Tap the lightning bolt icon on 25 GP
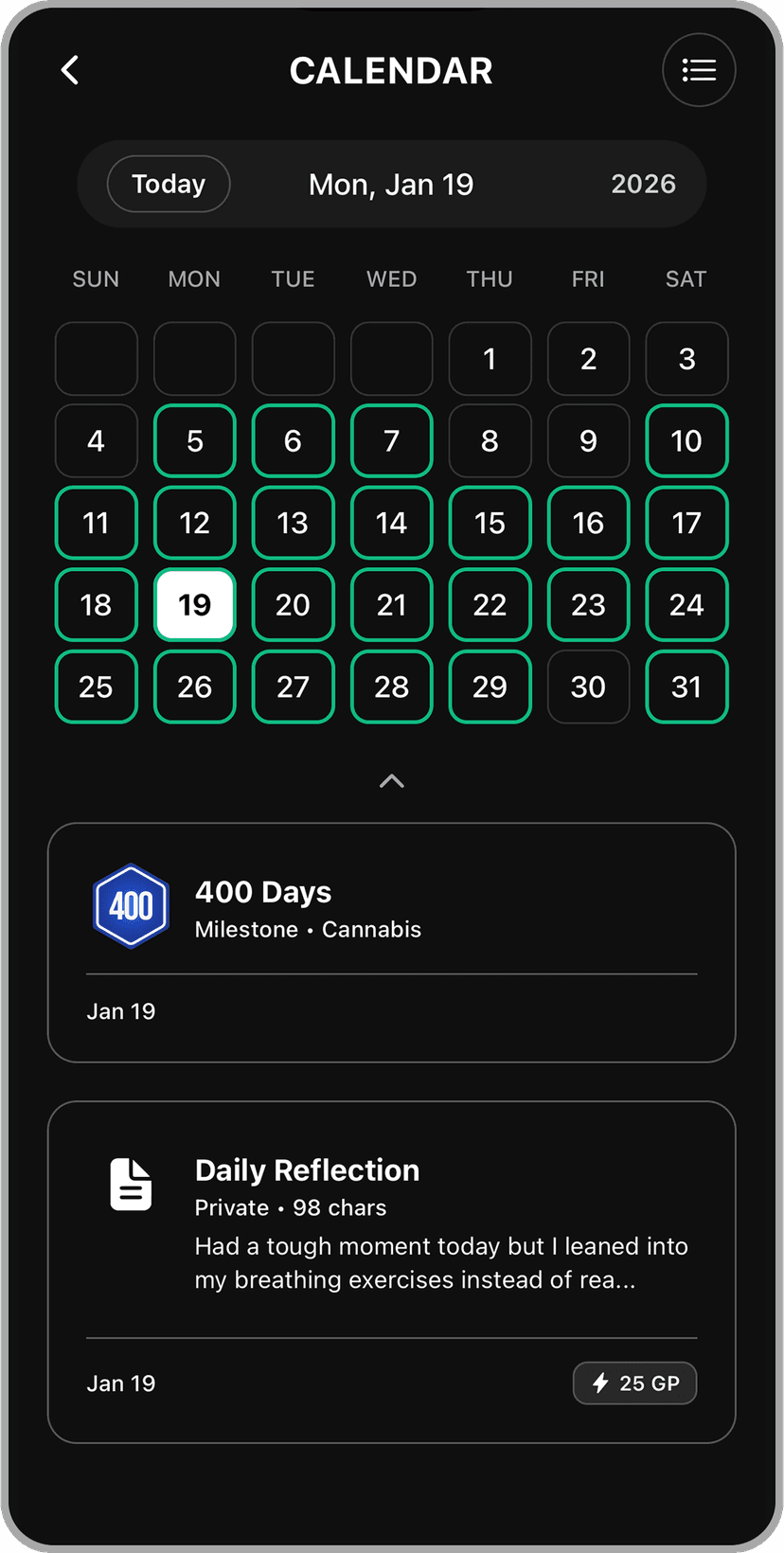 (x=600, y=1383)
